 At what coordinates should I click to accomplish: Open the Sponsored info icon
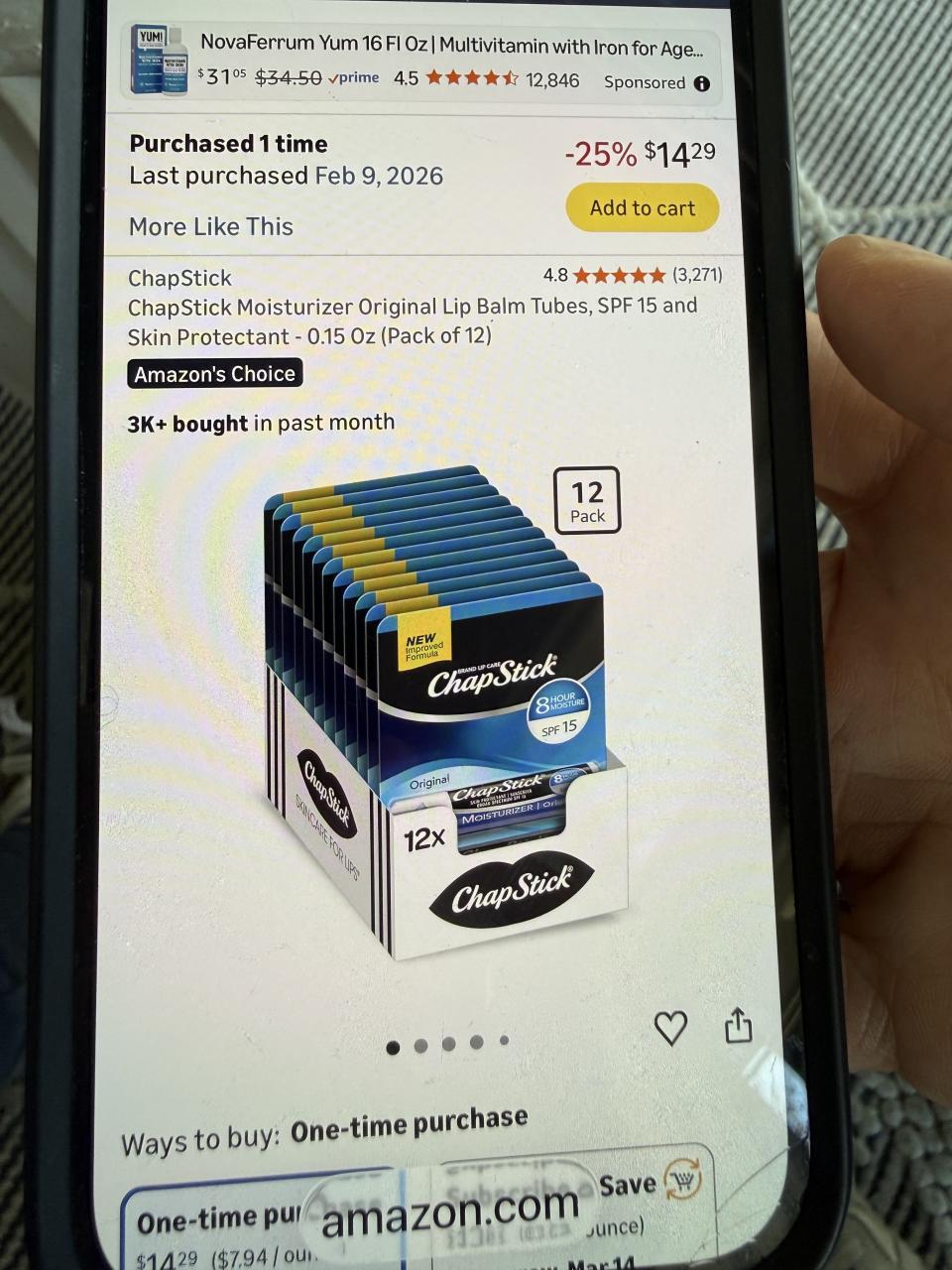tap(702, 83)
